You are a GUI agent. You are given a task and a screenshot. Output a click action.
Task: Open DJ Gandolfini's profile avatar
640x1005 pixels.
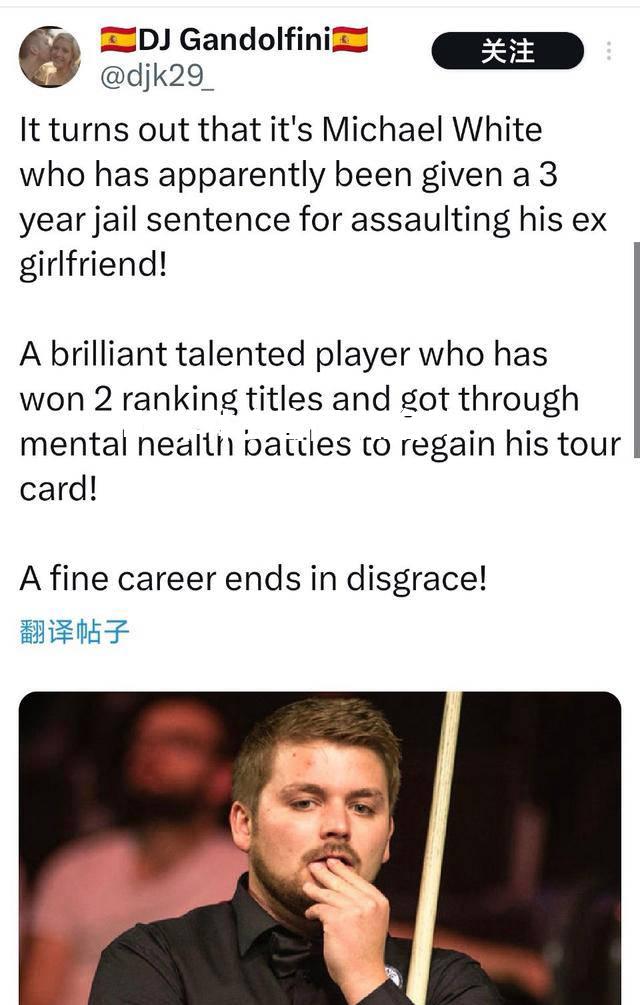click(x=50, y=57)
